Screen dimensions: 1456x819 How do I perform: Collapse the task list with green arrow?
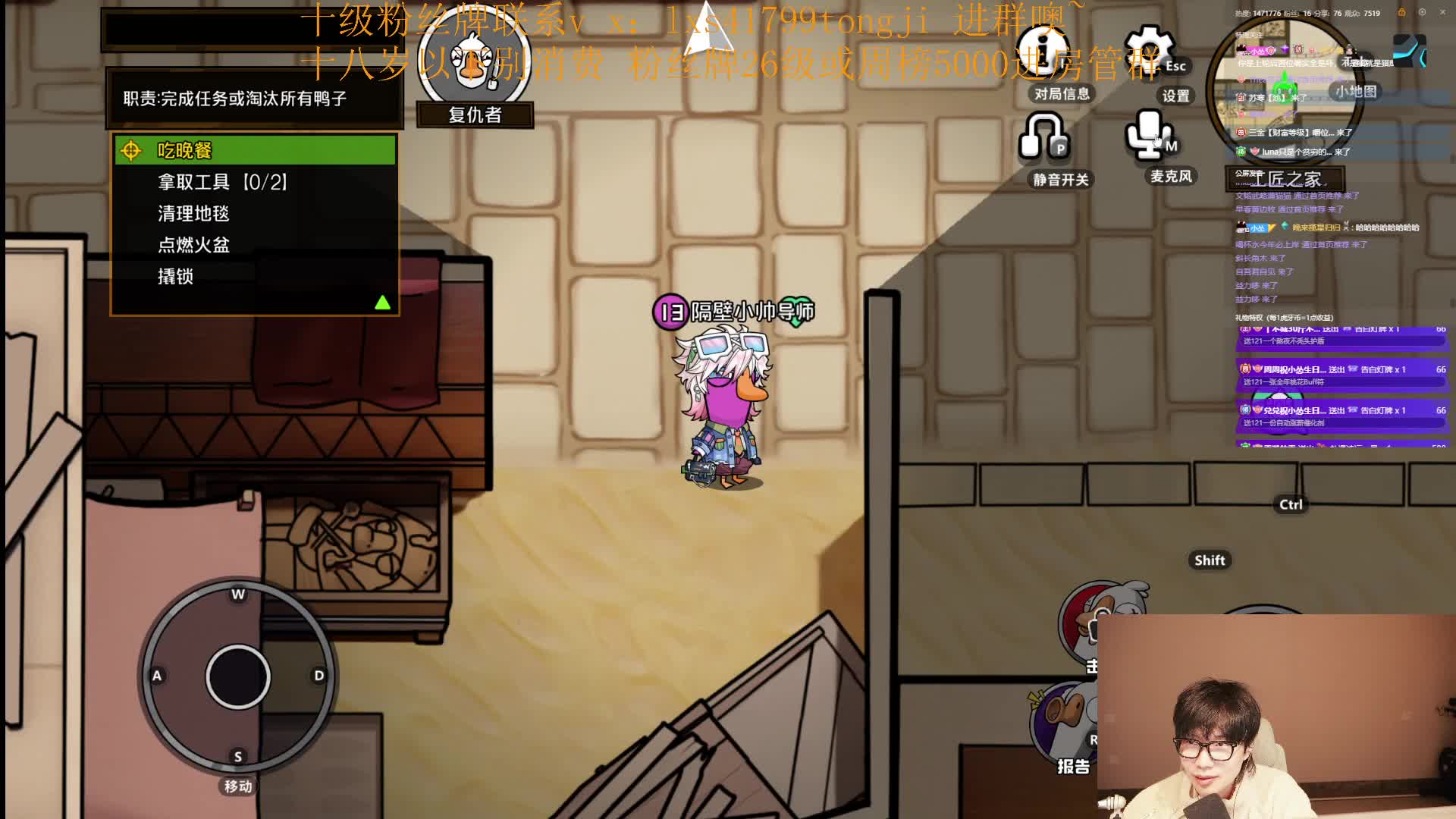point(382,303)
